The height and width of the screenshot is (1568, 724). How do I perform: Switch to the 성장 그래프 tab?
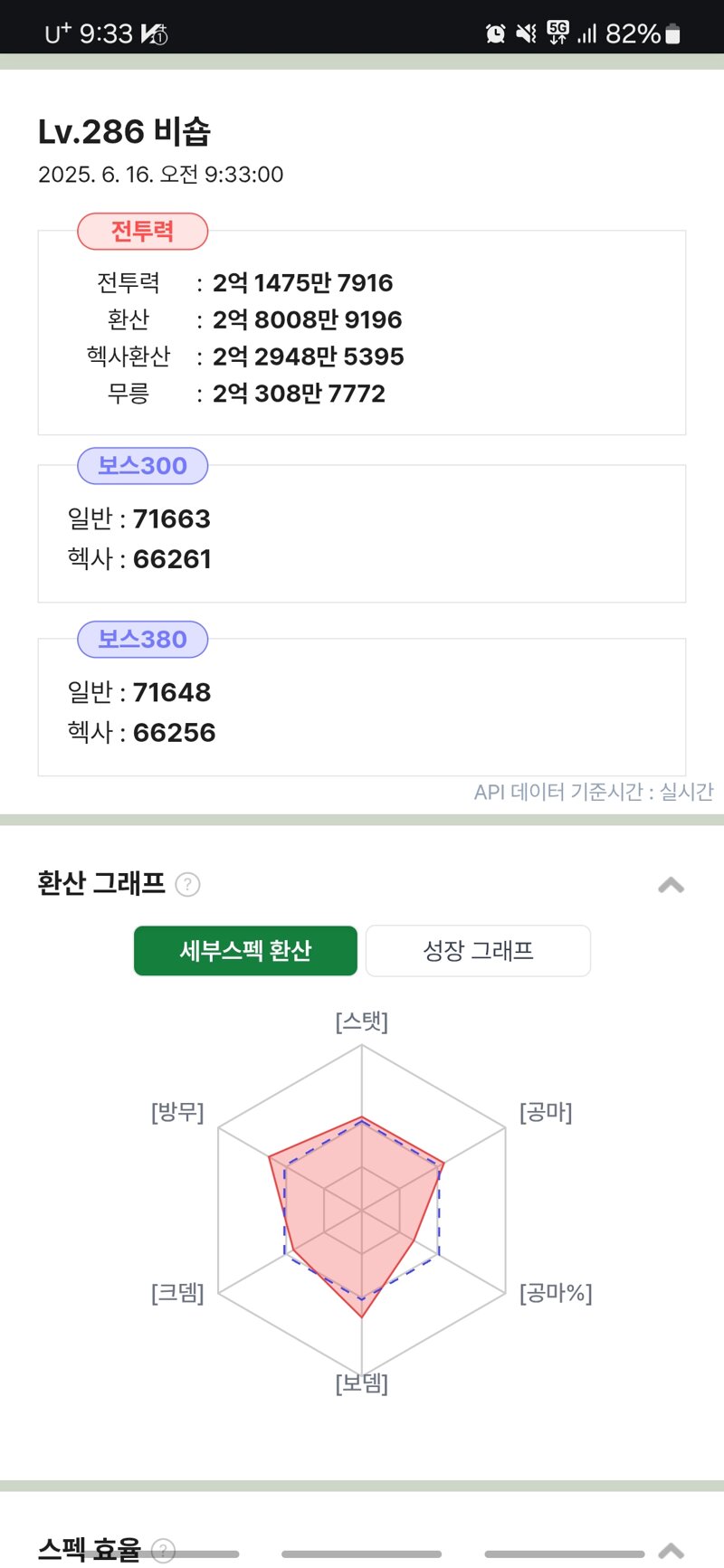pos(478,950)
